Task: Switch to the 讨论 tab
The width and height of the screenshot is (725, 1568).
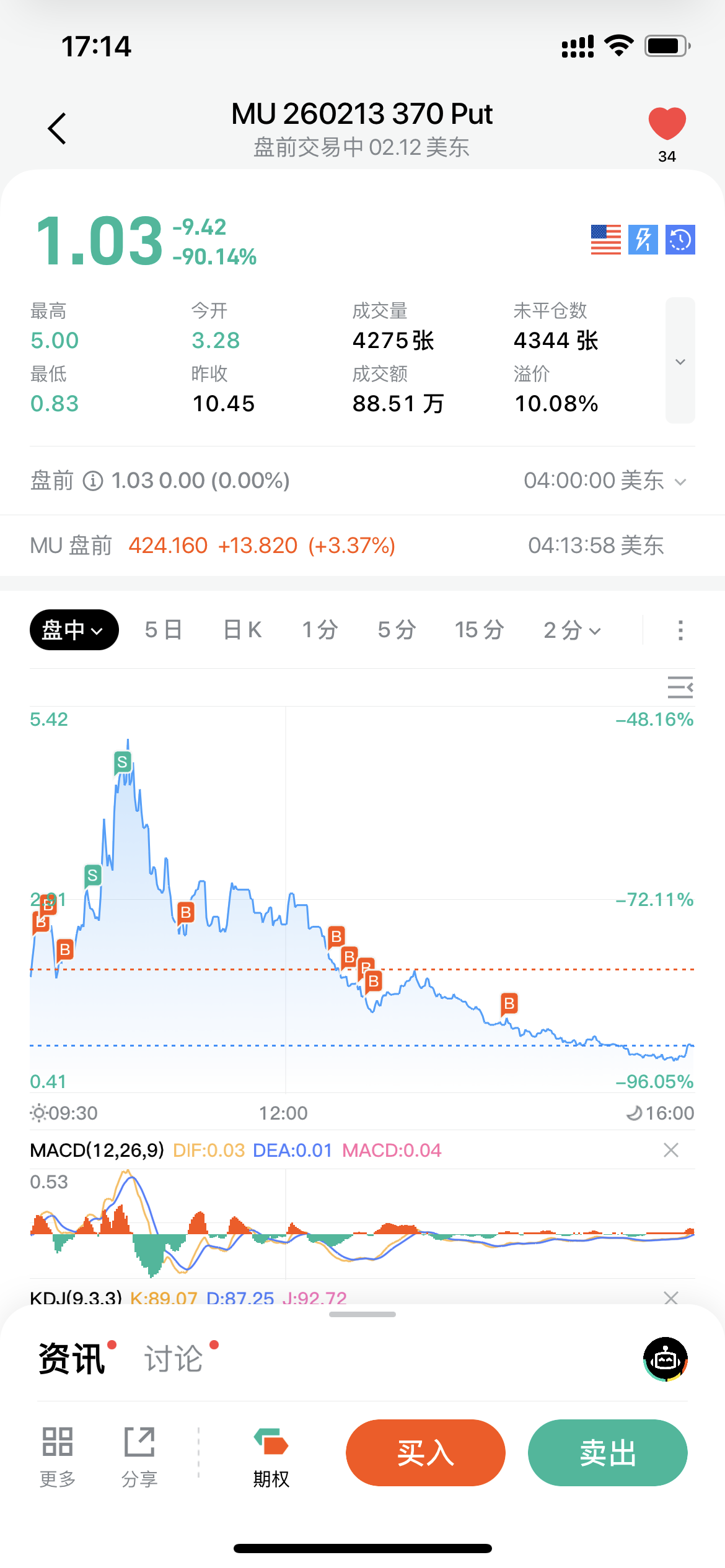Action: point(174,1359)
